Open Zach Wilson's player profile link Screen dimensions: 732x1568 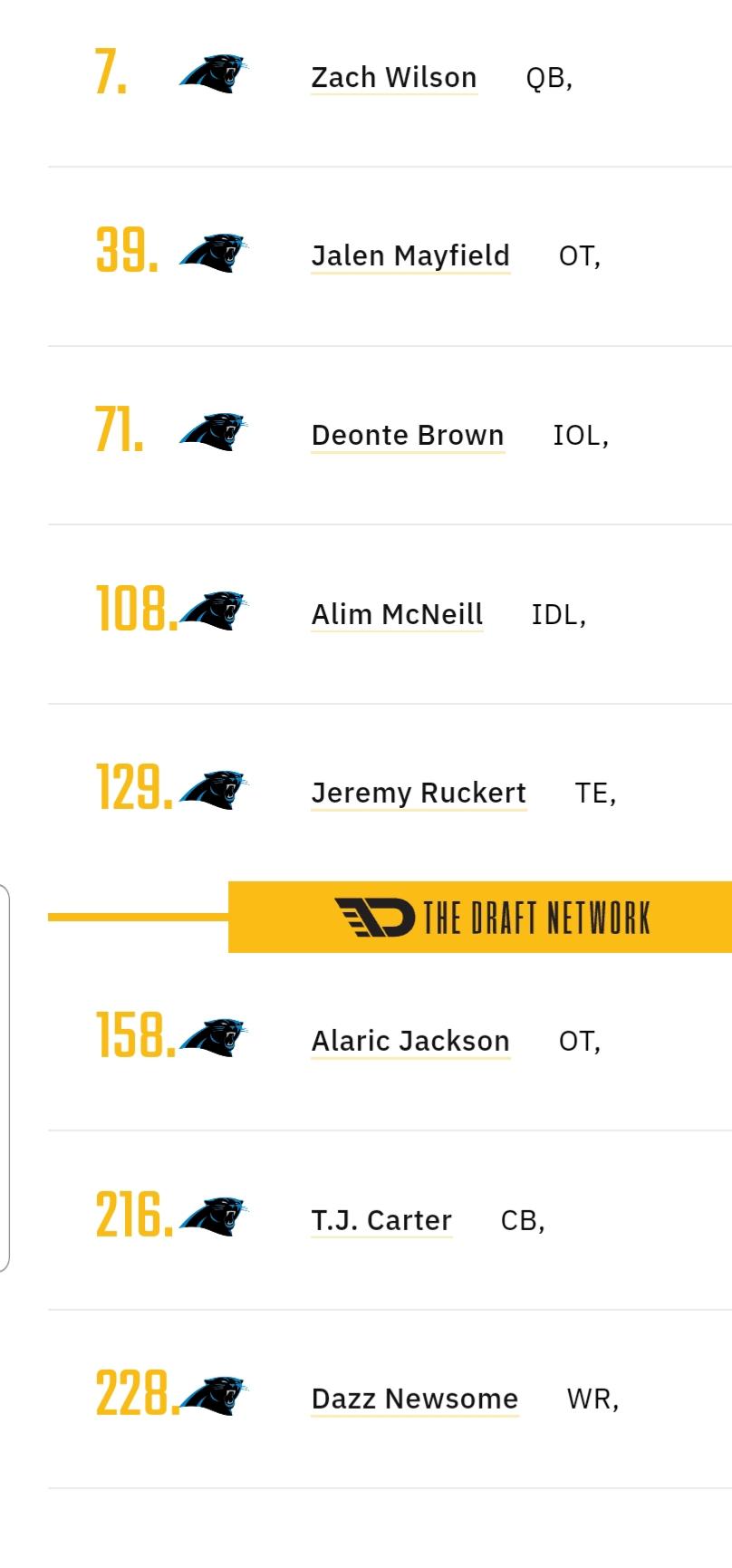394,78
